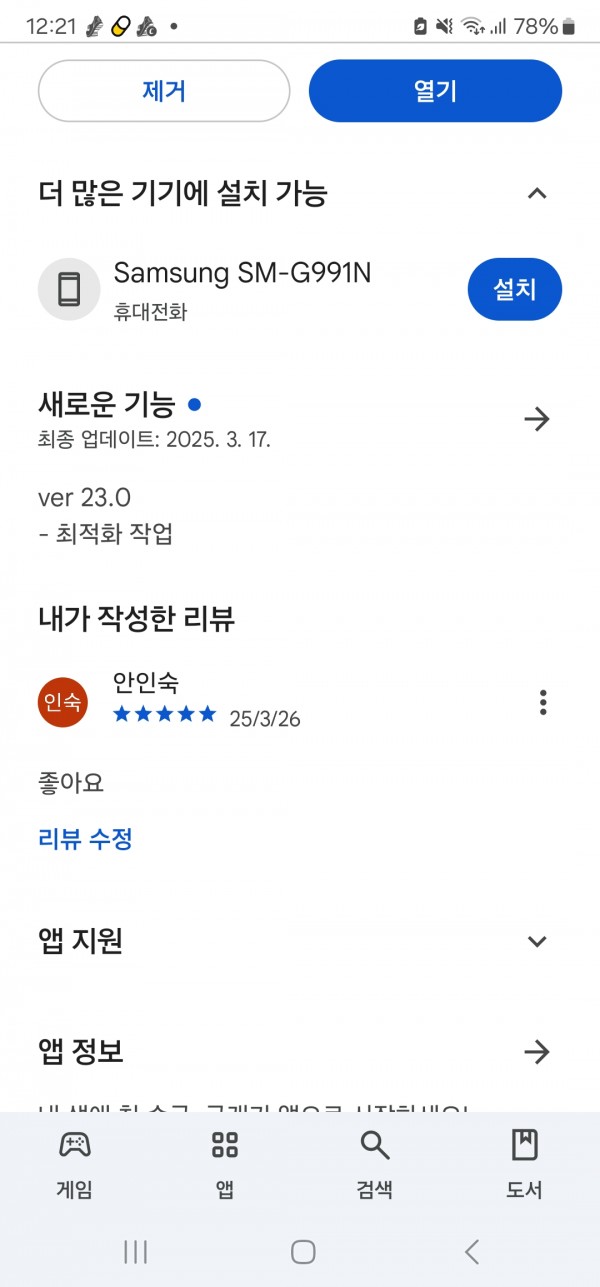Viewport: 600px width, 1287px height.
Task: Go to home screen via home button
Action: pyautogui.click(x=303, y=1251)
